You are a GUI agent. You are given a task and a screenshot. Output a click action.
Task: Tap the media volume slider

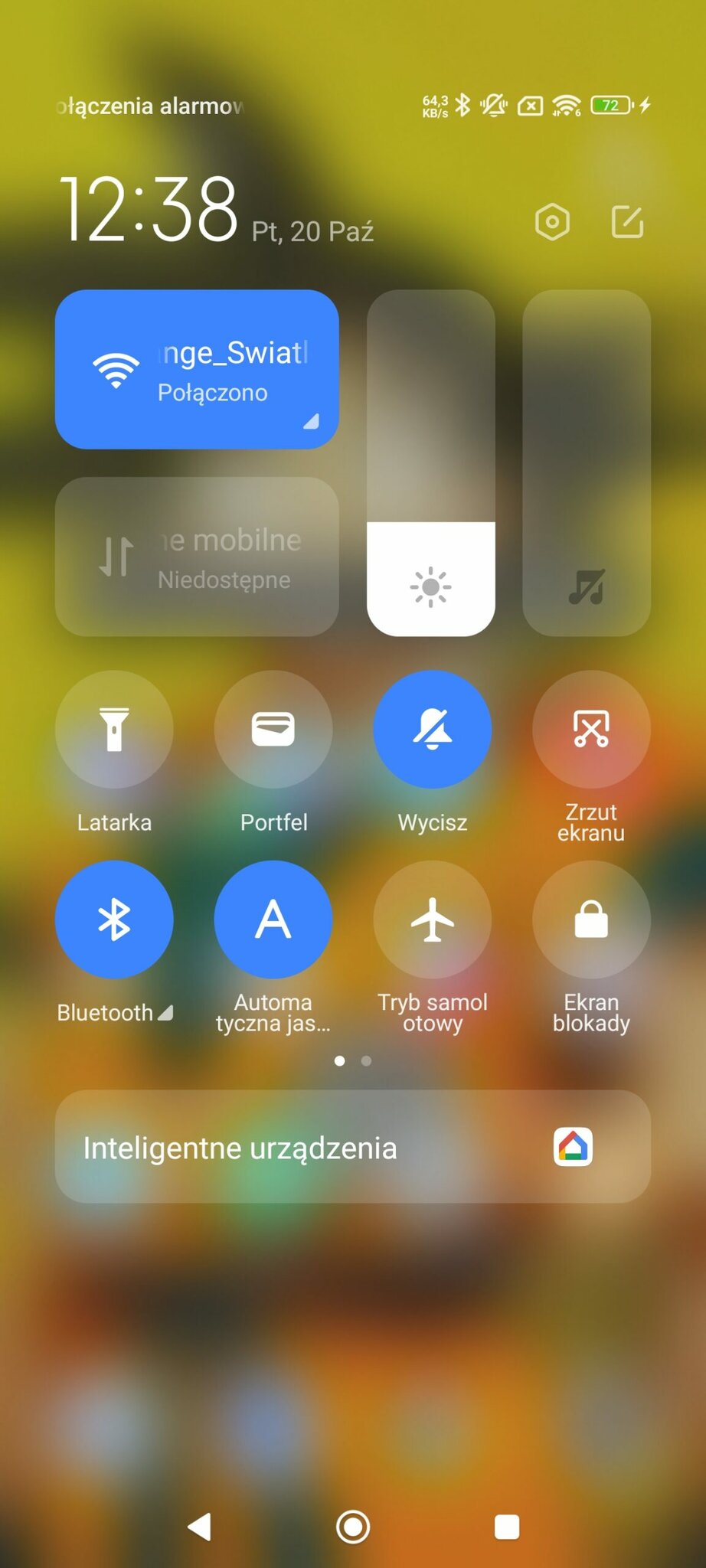[587, 462]
